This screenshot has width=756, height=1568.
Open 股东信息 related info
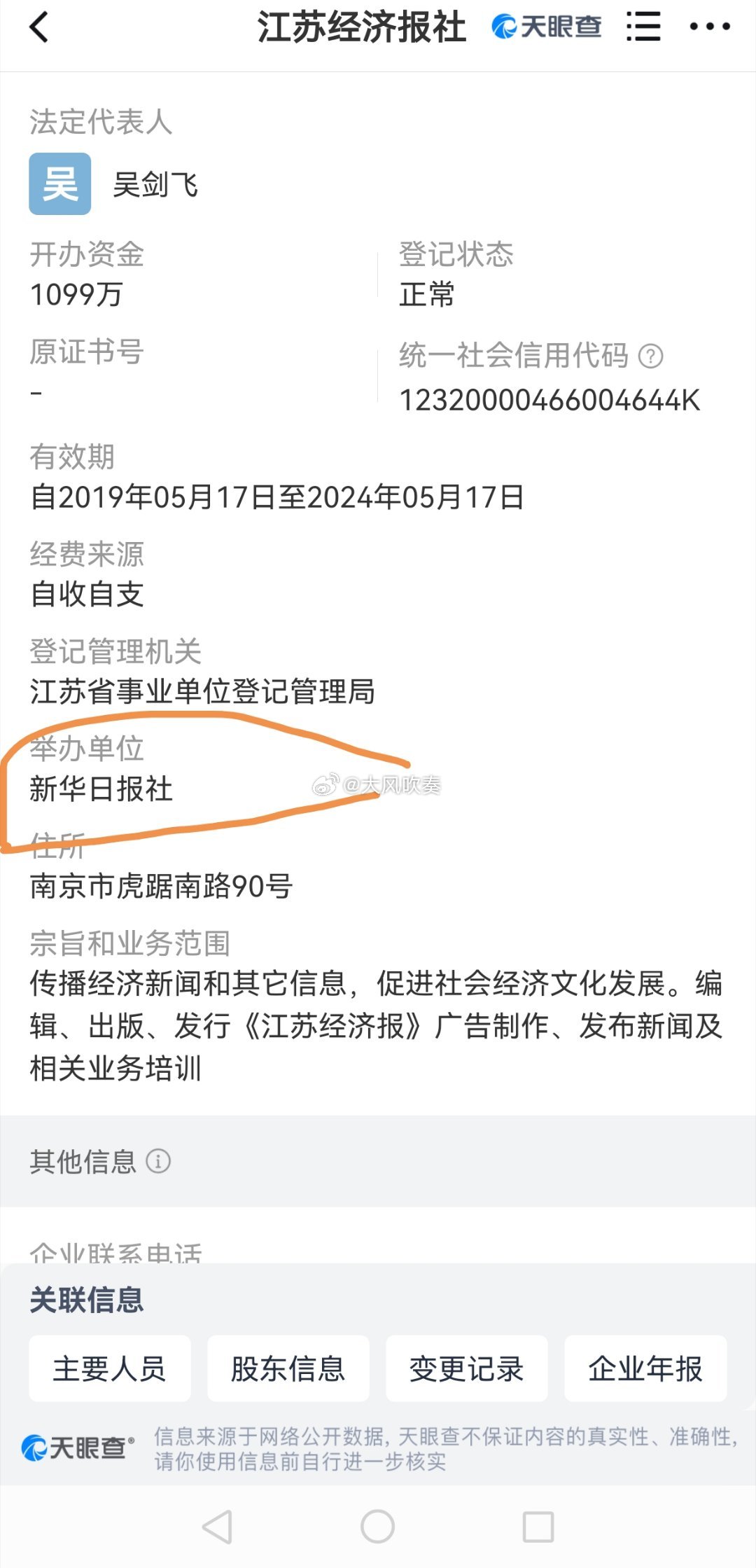tap(288, 1368)
